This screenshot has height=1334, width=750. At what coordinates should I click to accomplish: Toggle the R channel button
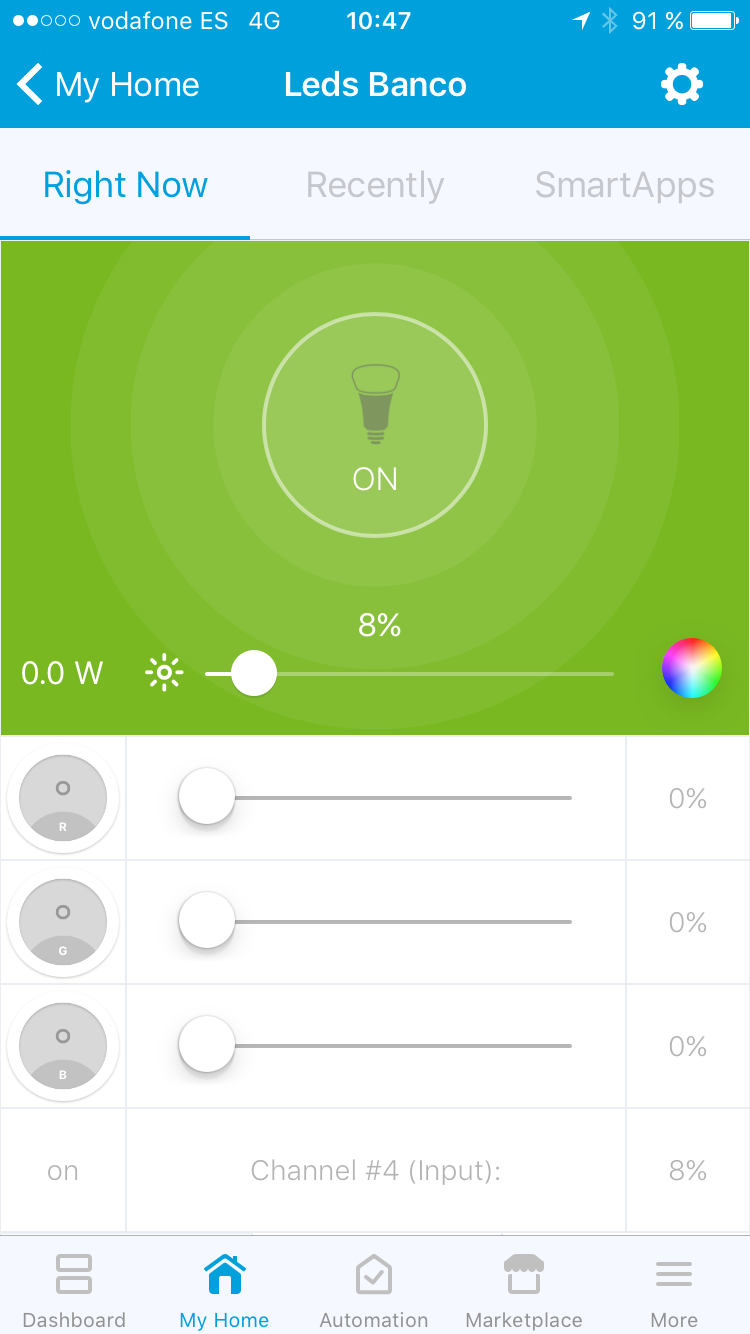pos(63,798)
